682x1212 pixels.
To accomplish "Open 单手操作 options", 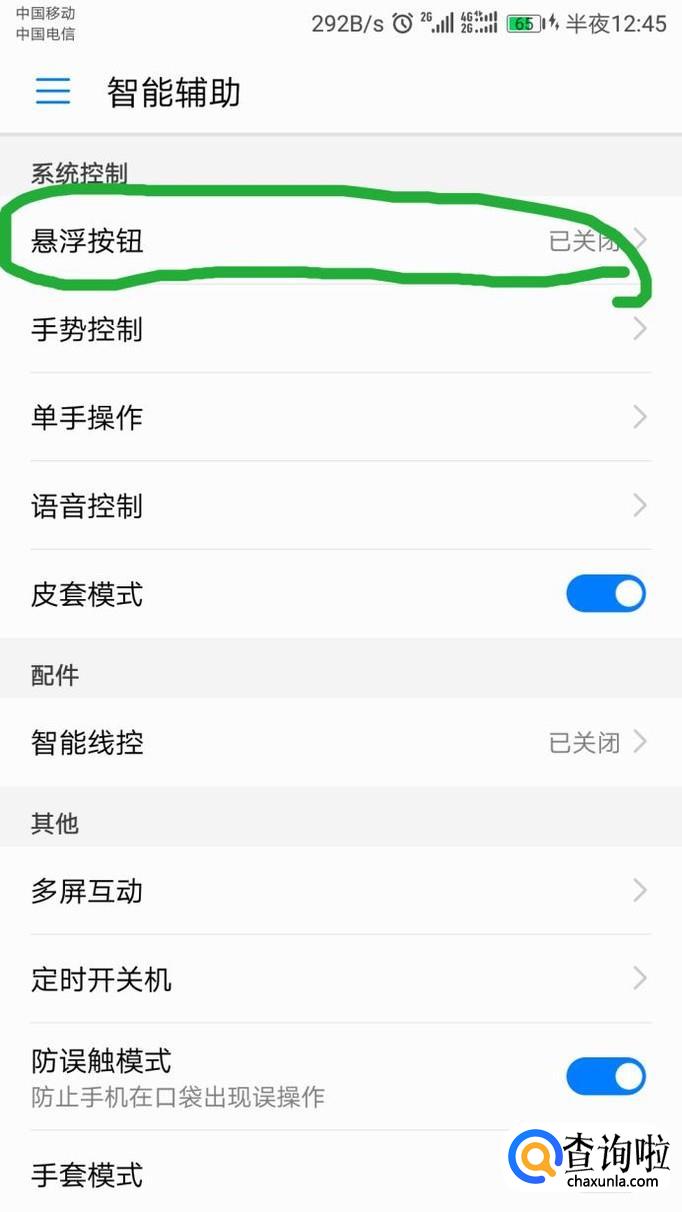I will [341, 417].
